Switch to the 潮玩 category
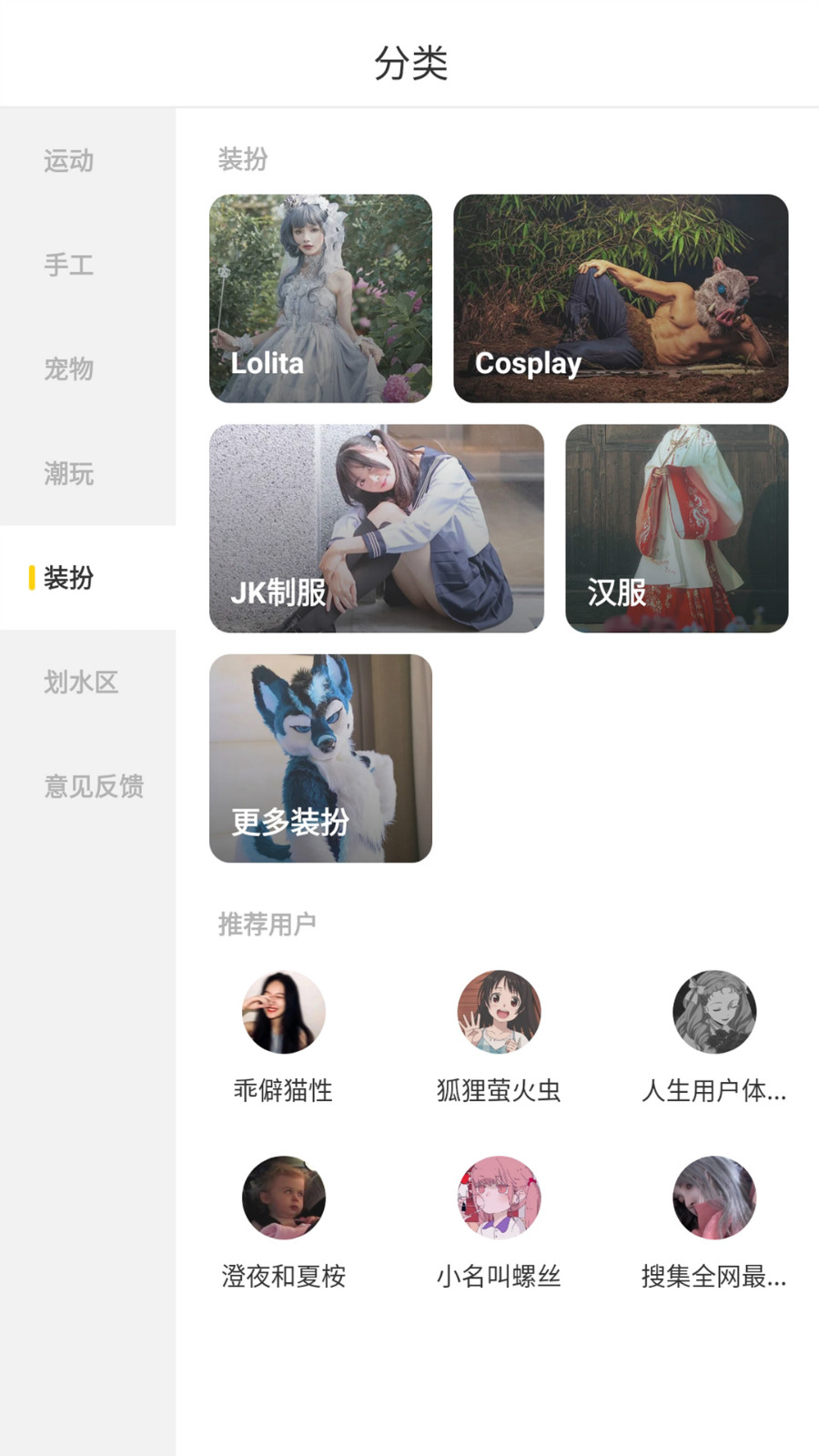 tap(69, 473)
